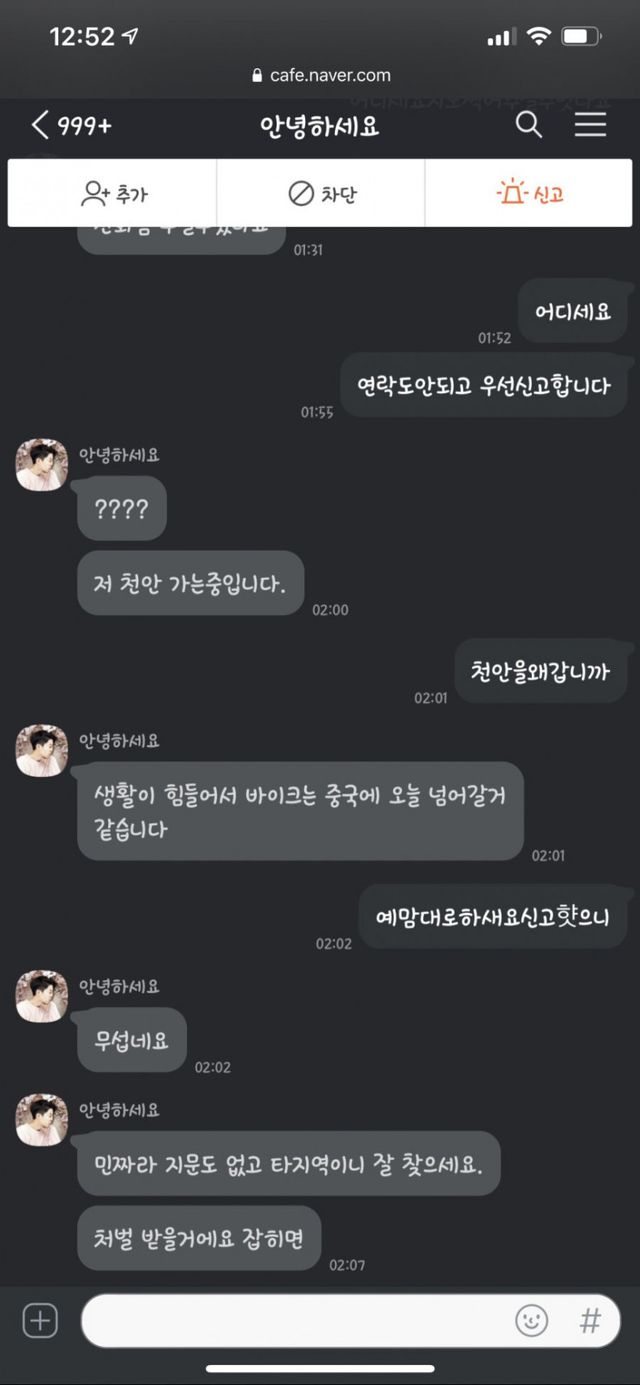Report this user with 신고

(x=529, y=193)
